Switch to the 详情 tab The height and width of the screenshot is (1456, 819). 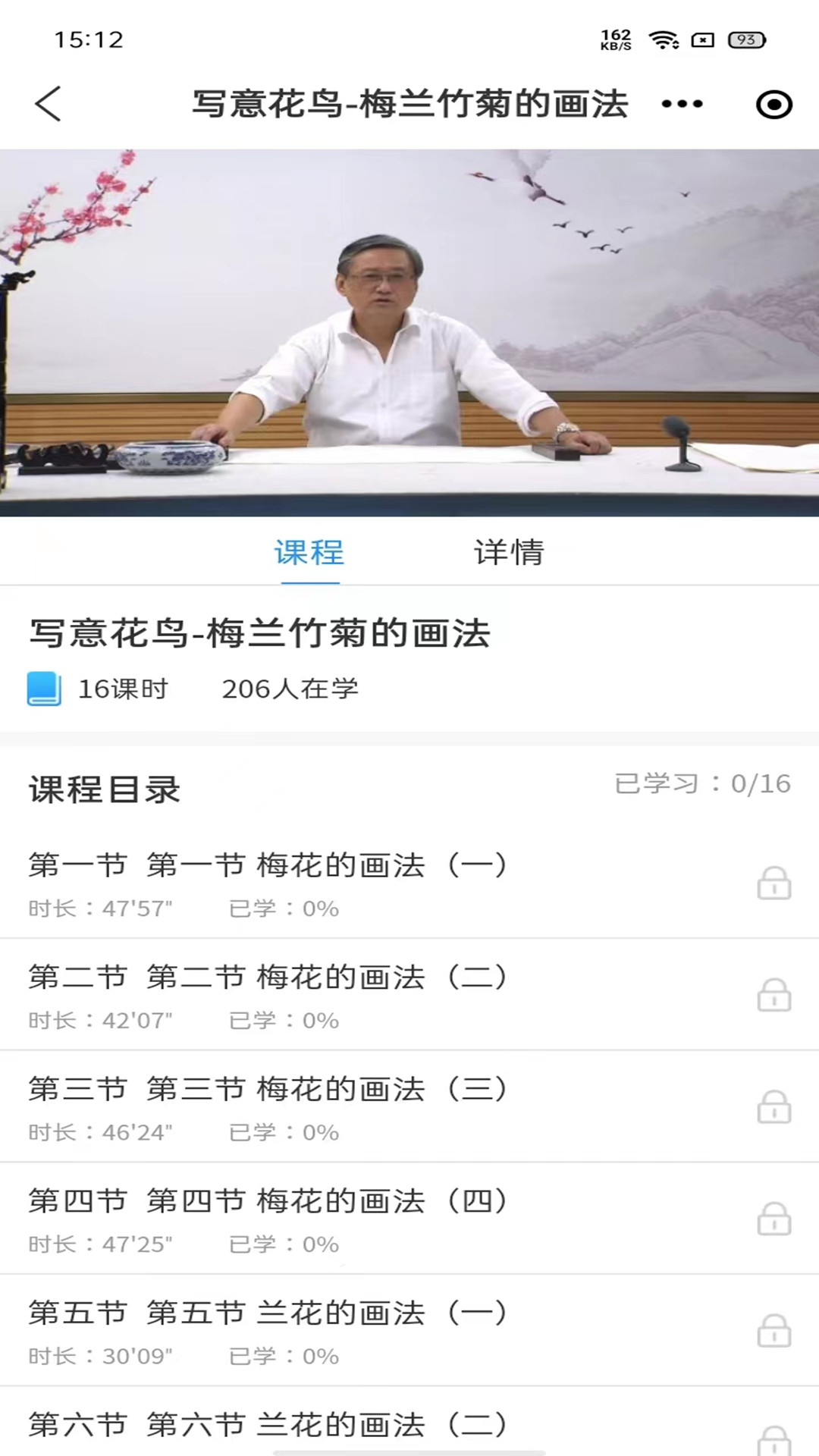click(x=509, y=553)
